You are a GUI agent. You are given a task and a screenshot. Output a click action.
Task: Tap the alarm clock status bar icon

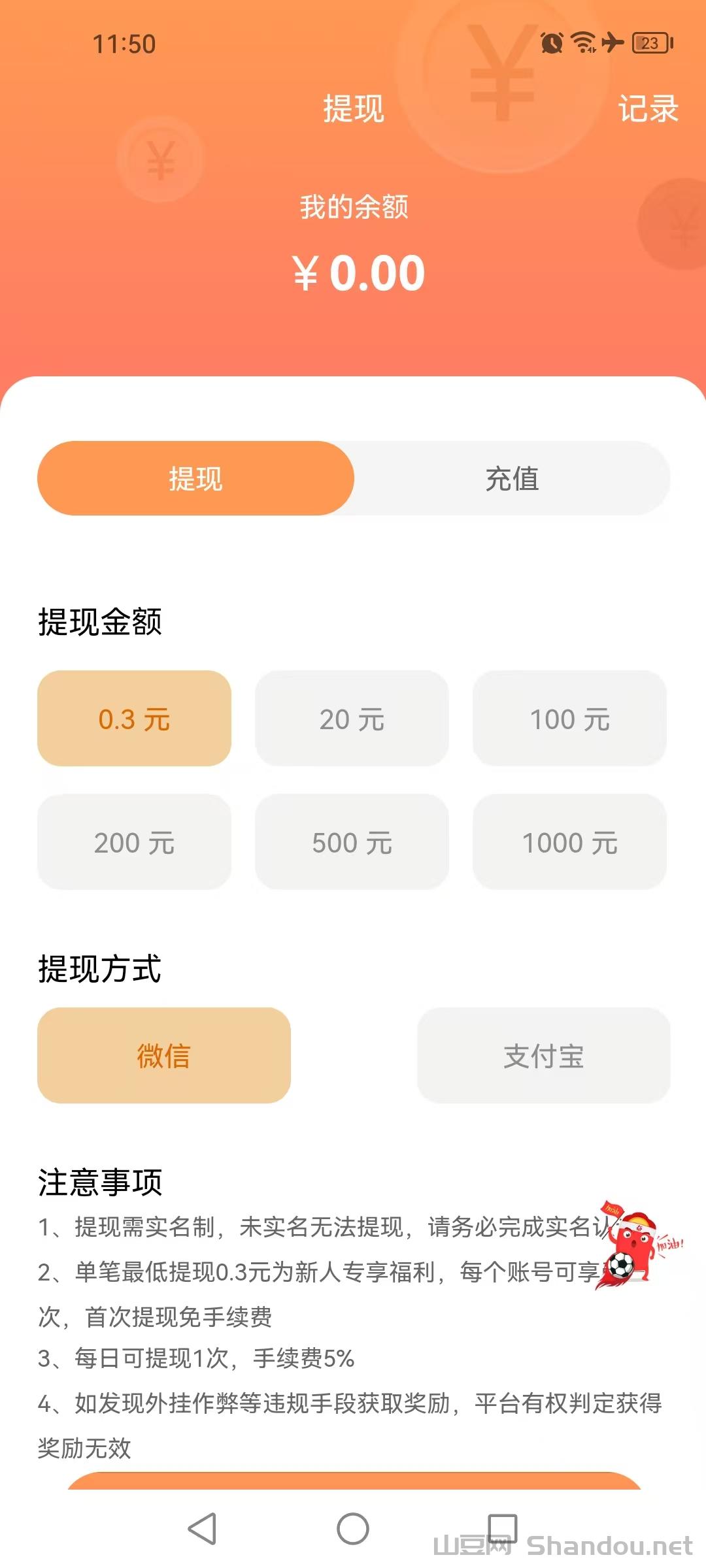click(x=552, y=41)
